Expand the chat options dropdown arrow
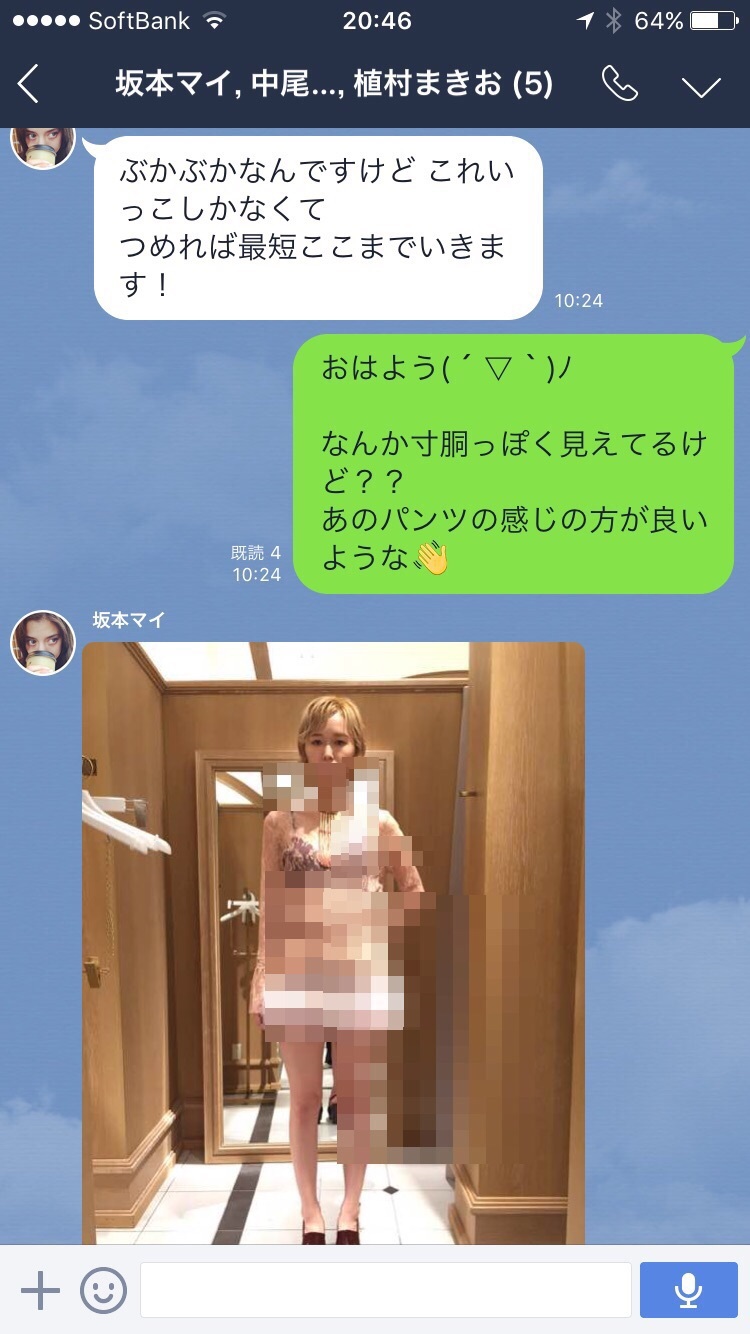The height and width of the screenshot is (1334, 750). (701, 86)
